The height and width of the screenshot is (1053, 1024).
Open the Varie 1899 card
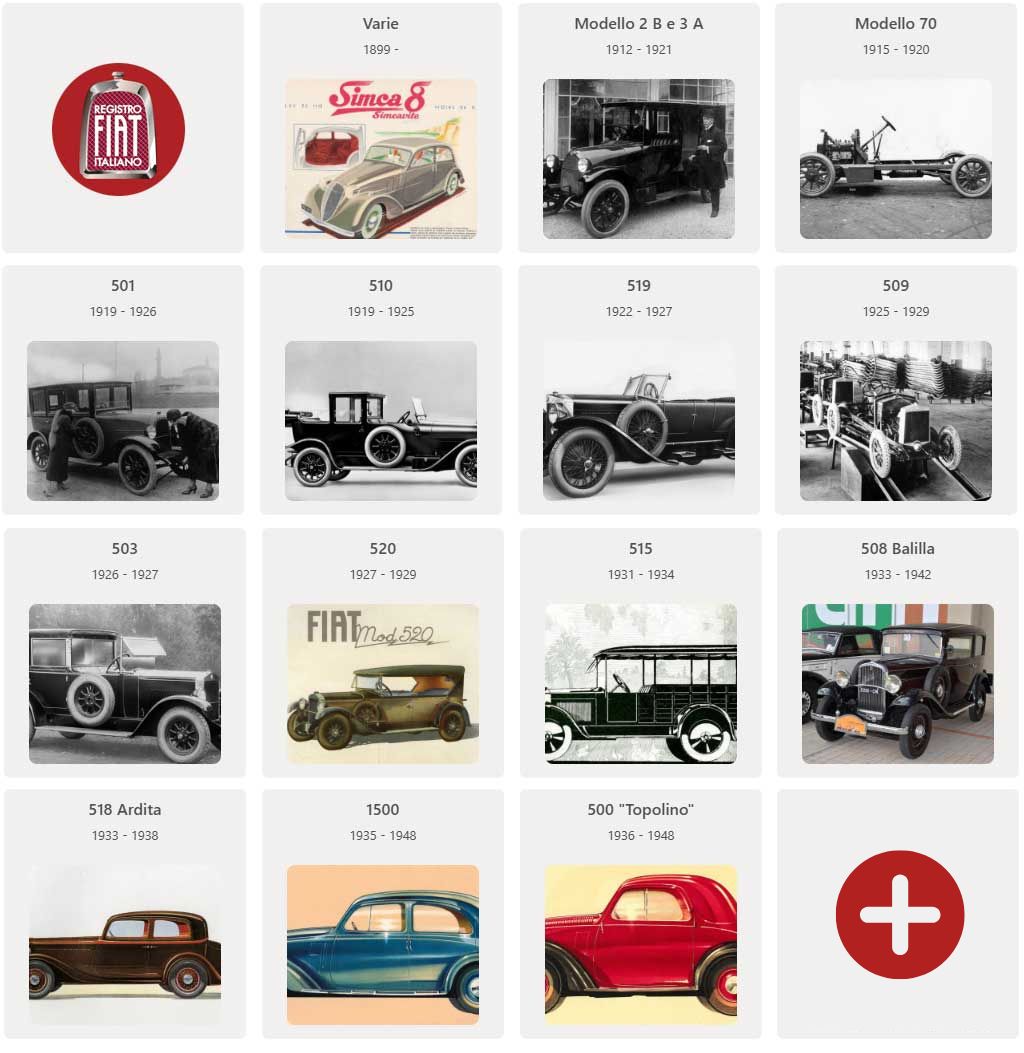tap(381, 158)
